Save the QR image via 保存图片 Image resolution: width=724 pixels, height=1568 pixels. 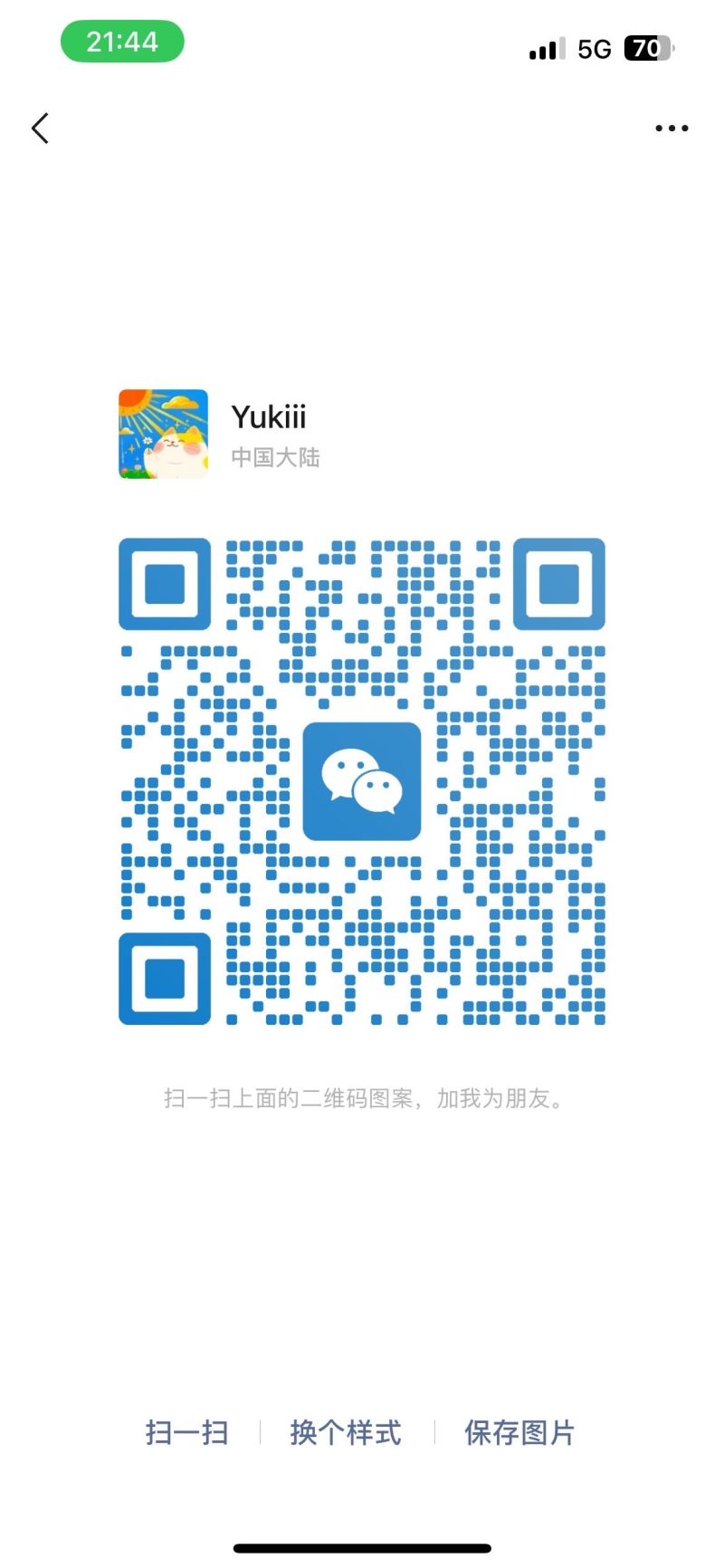(519, 1432)
